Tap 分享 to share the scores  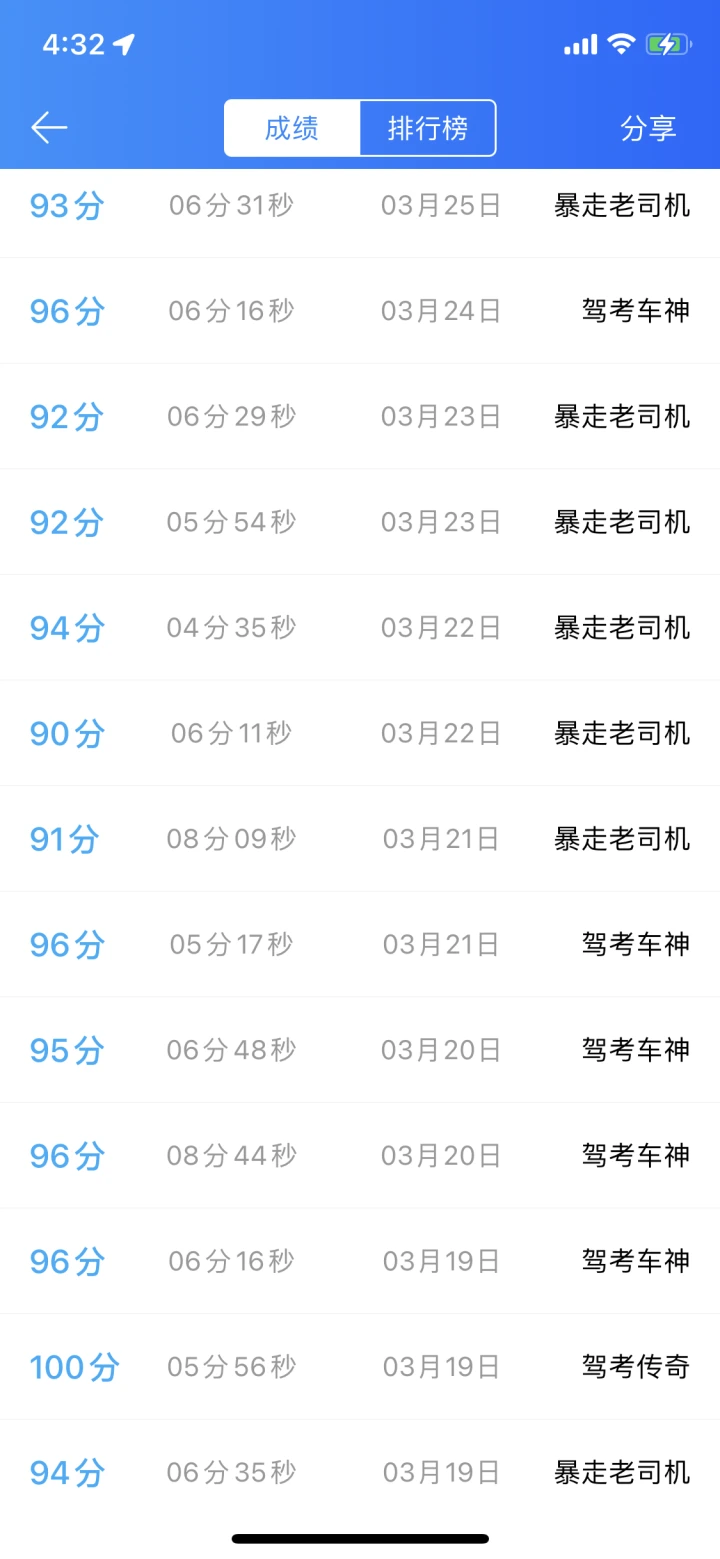[x=648, y=128]
